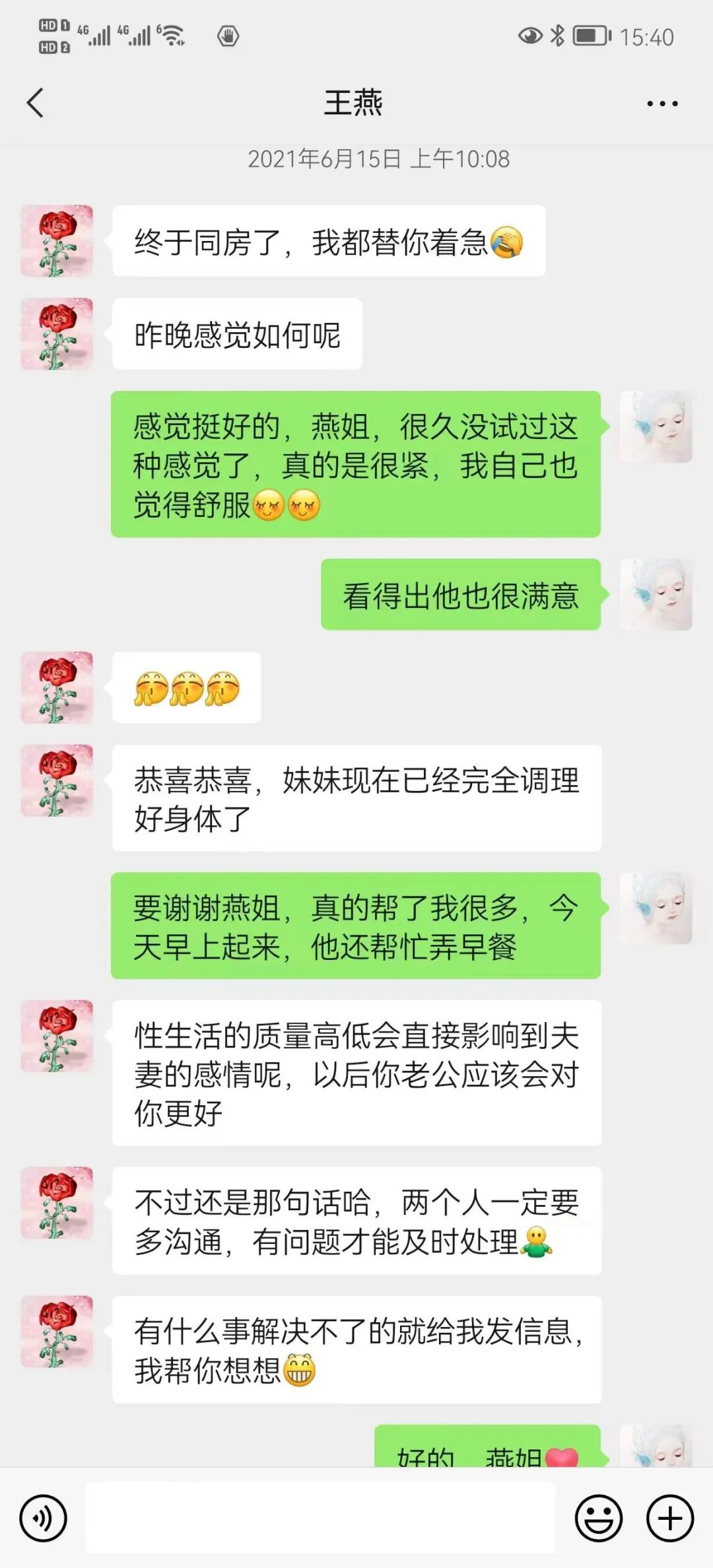Viewport: 713px width, 1568px height.
Task: Switch to voice message input
Action: [x=44, y=1518]
